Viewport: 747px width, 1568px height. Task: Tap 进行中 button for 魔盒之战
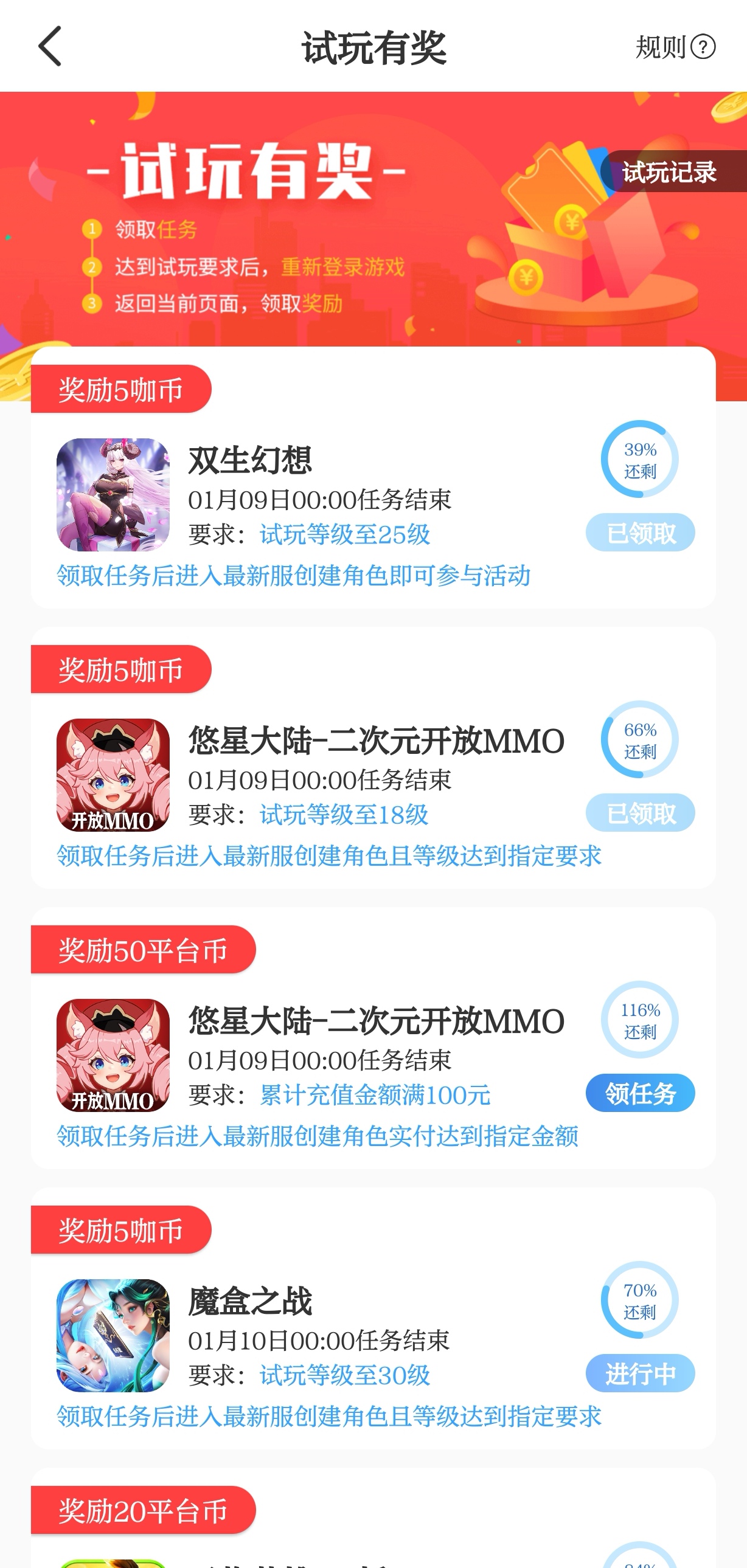[x=640, y=1373]
